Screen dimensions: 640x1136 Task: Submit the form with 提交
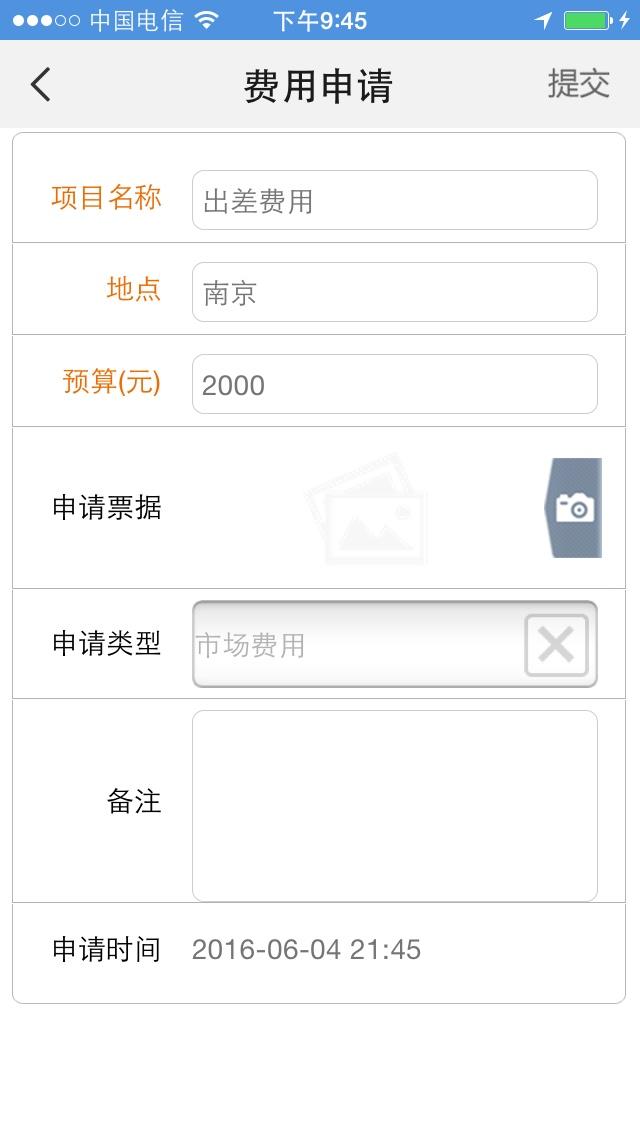[x=578, y=84]
